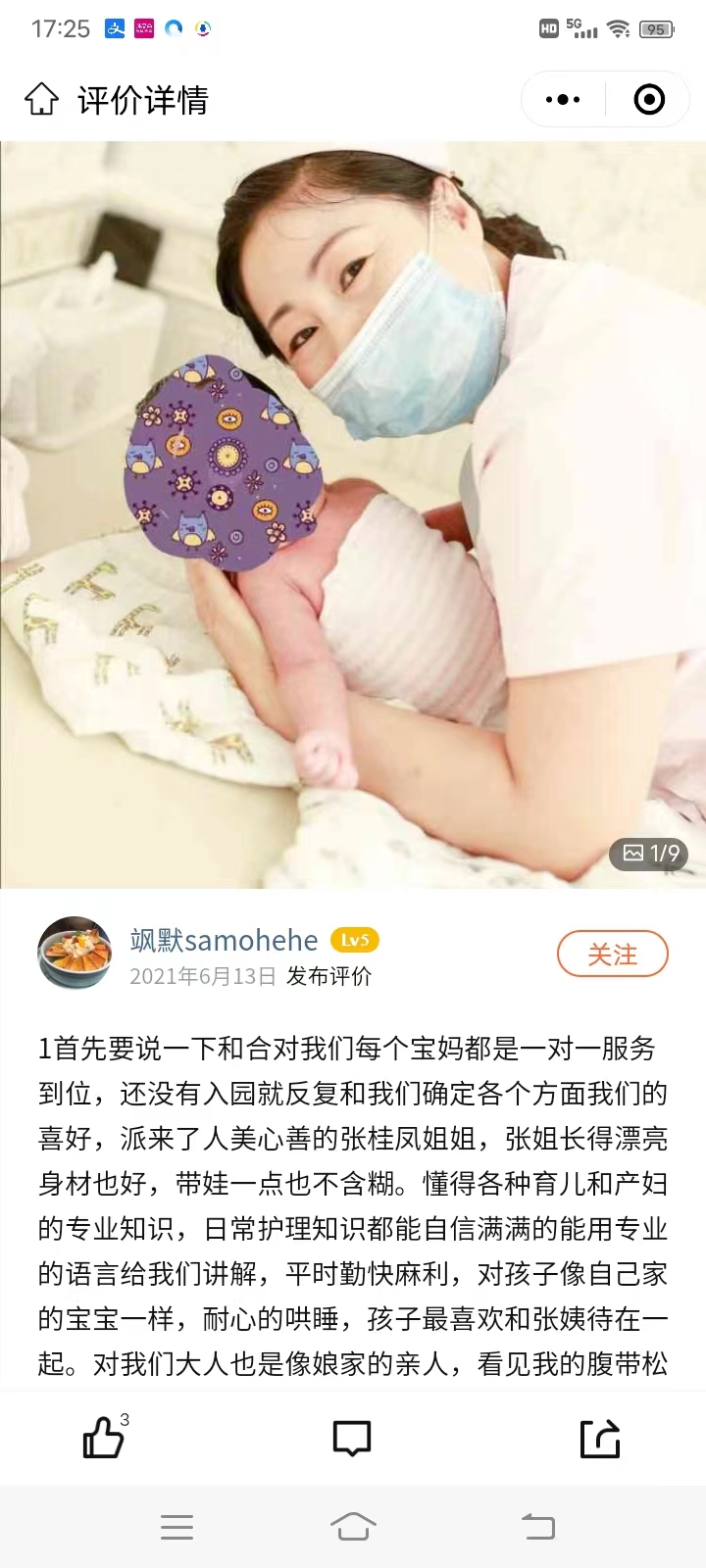This screenshot has height=1568, width=706.
Task: Open system recent apps menu
Action: click(176, 1526)
